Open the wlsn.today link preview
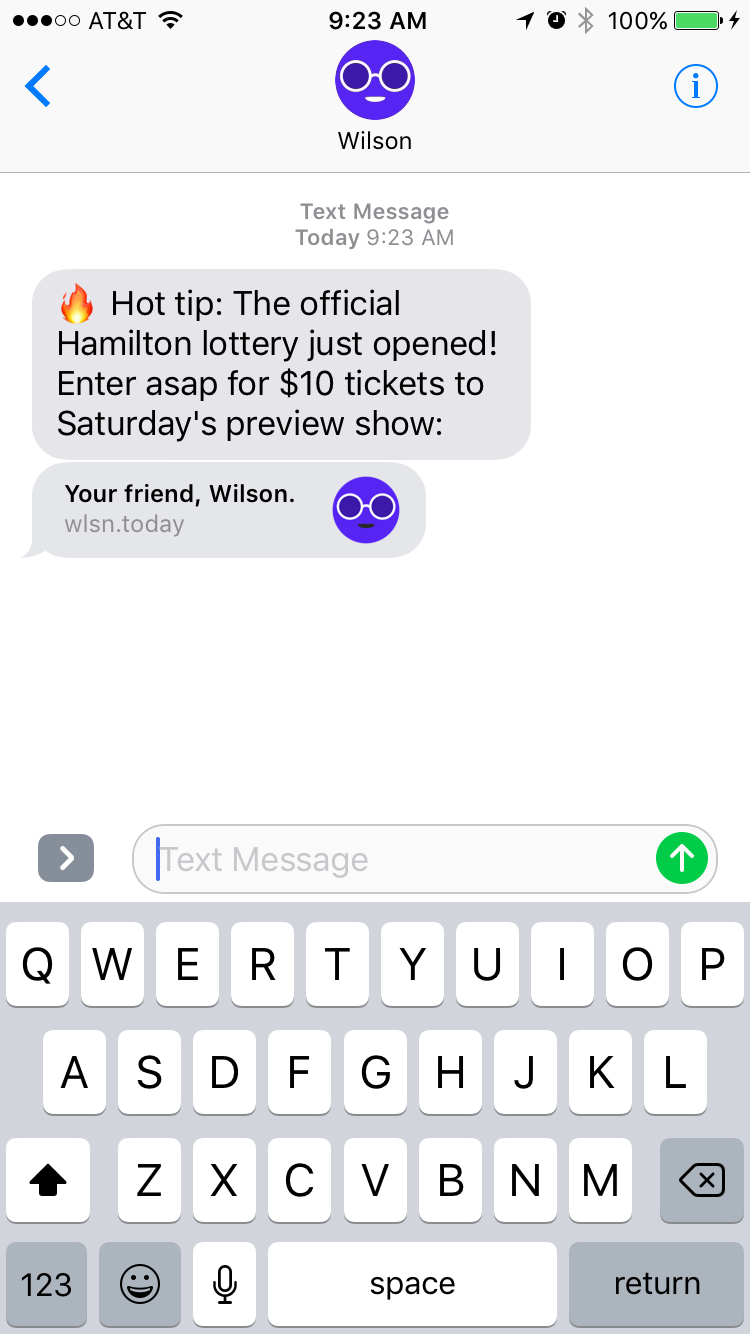Viewport: 750px width, 1334px height. 229,509
